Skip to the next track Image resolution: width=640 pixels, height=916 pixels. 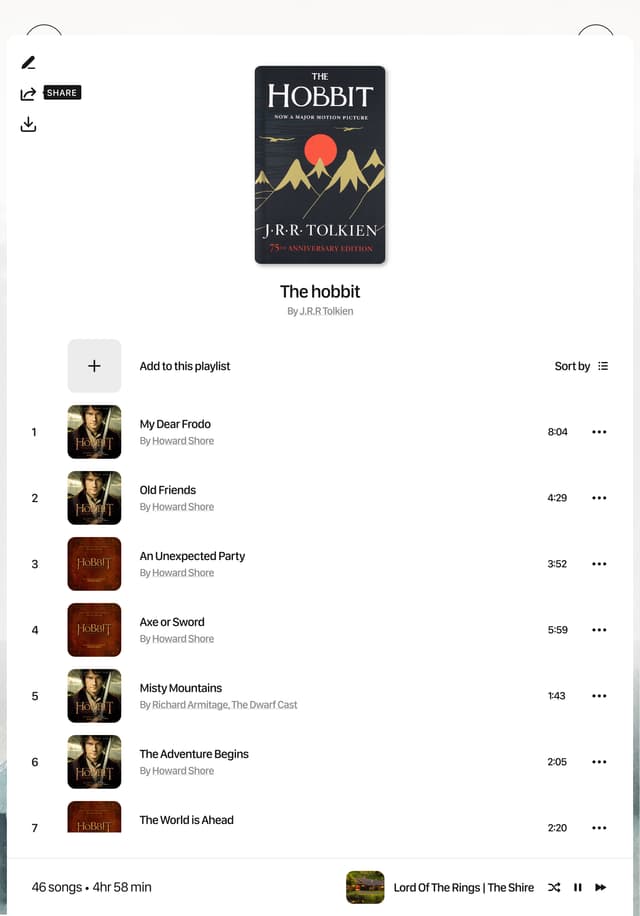click(601, 887)
